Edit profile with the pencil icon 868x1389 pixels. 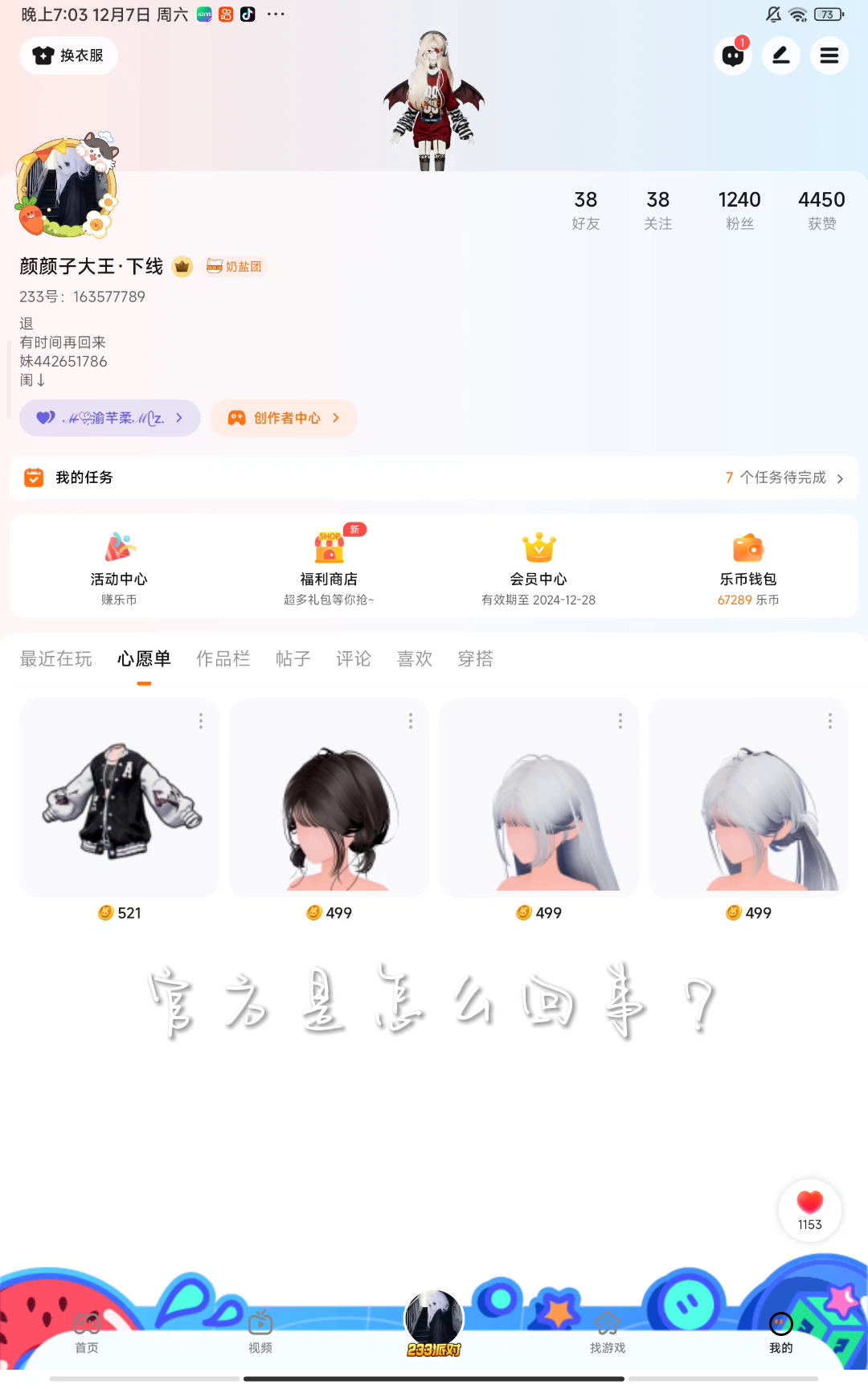click(780, 55)
